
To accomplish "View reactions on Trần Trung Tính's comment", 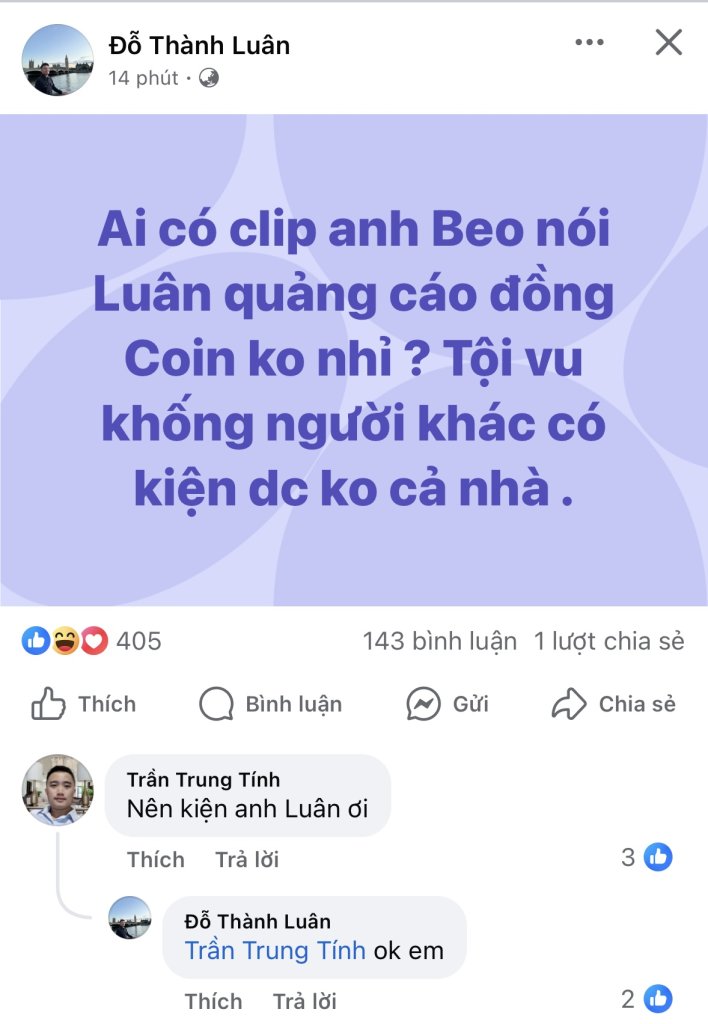I will [x=646, y=857].
